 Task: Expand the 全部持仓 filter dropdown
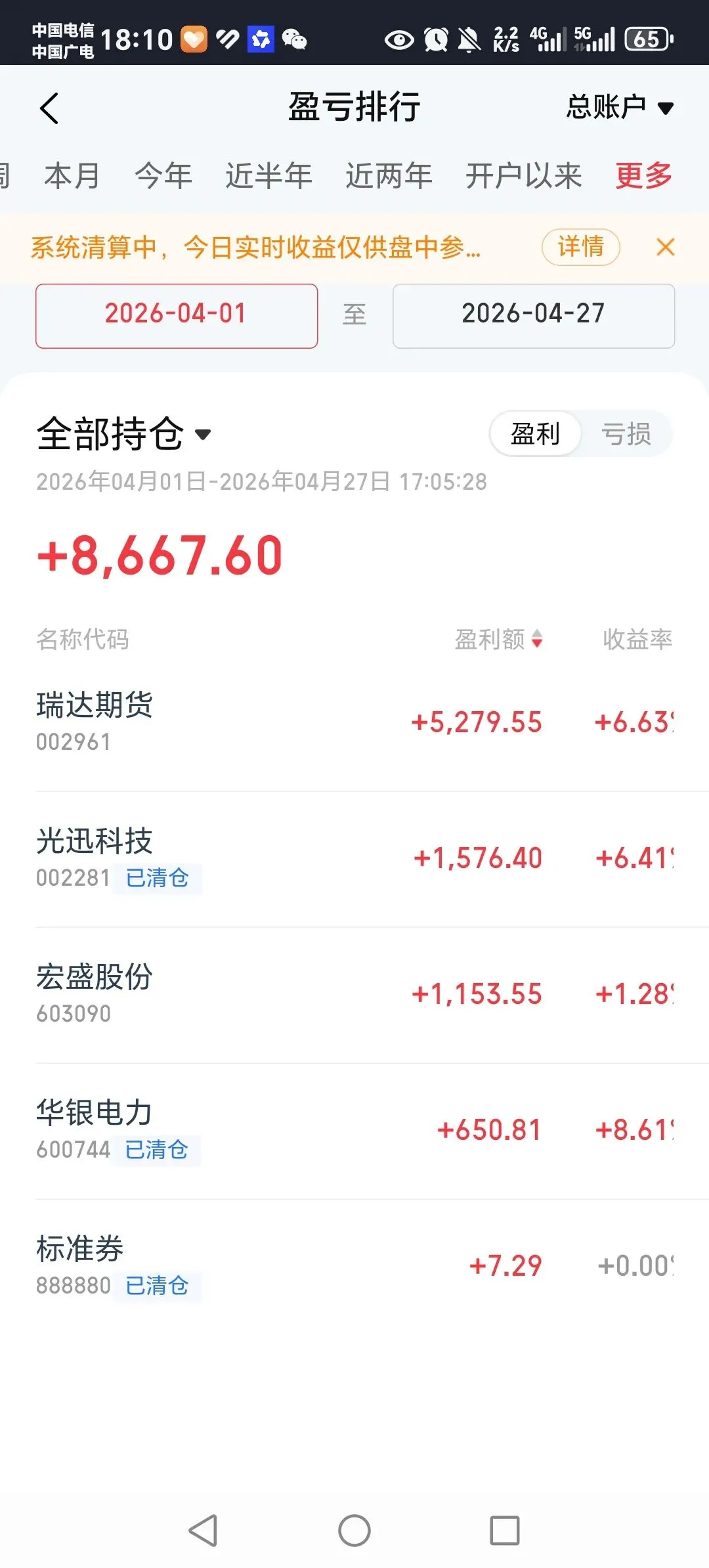(x=125, y=434)
